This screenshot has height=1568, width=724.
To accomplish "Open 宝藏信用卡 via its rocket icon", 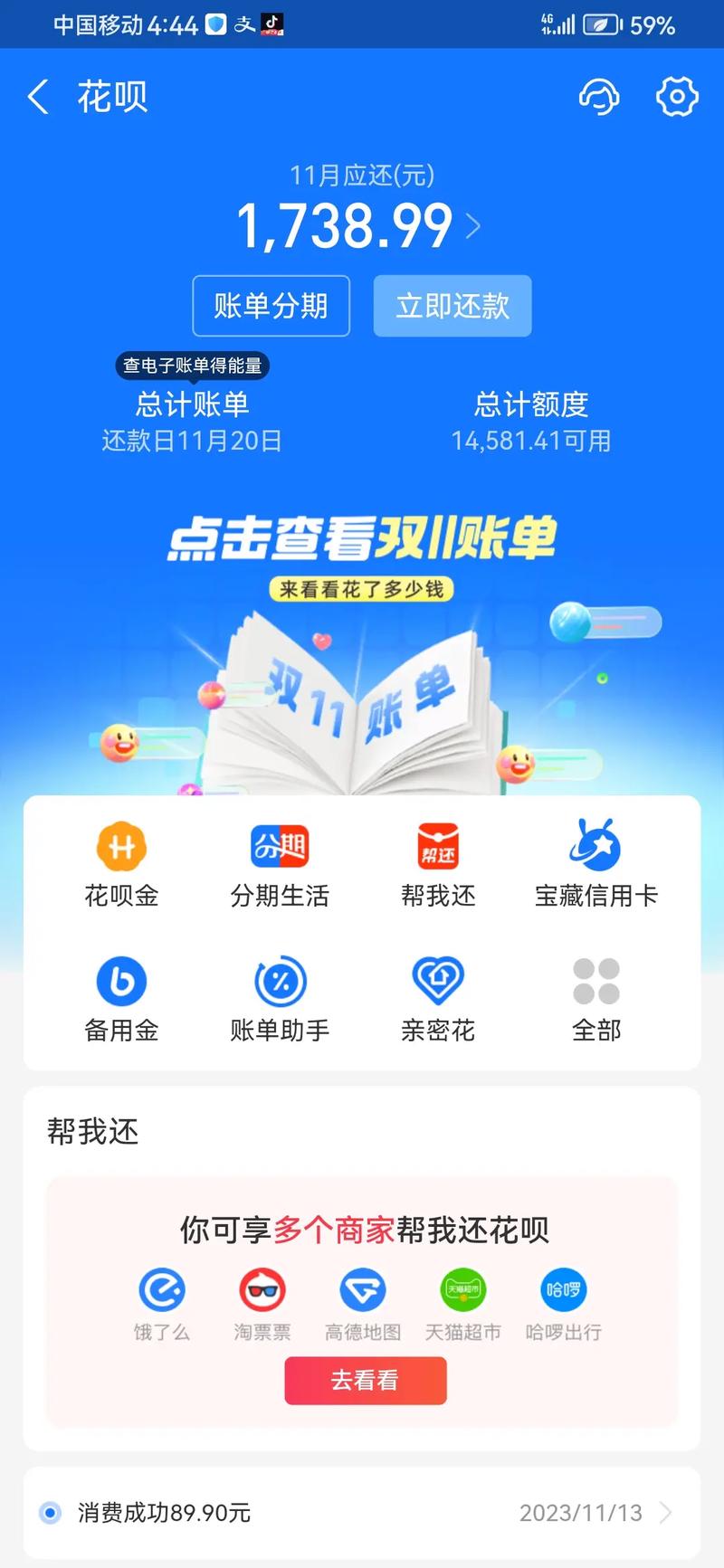I will tap(596, 847).
